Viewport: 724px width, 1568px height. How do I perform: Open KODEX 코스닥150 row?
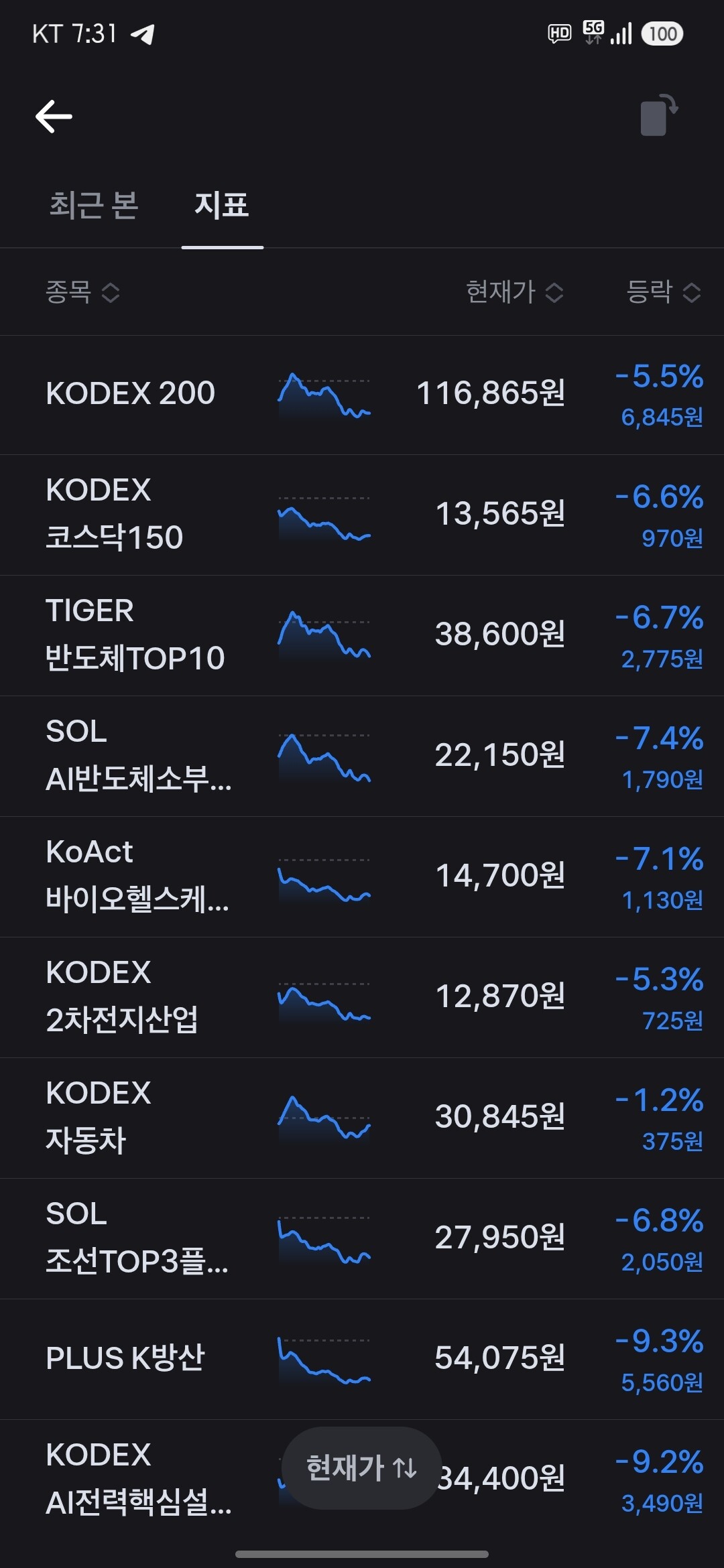(362, 515)
